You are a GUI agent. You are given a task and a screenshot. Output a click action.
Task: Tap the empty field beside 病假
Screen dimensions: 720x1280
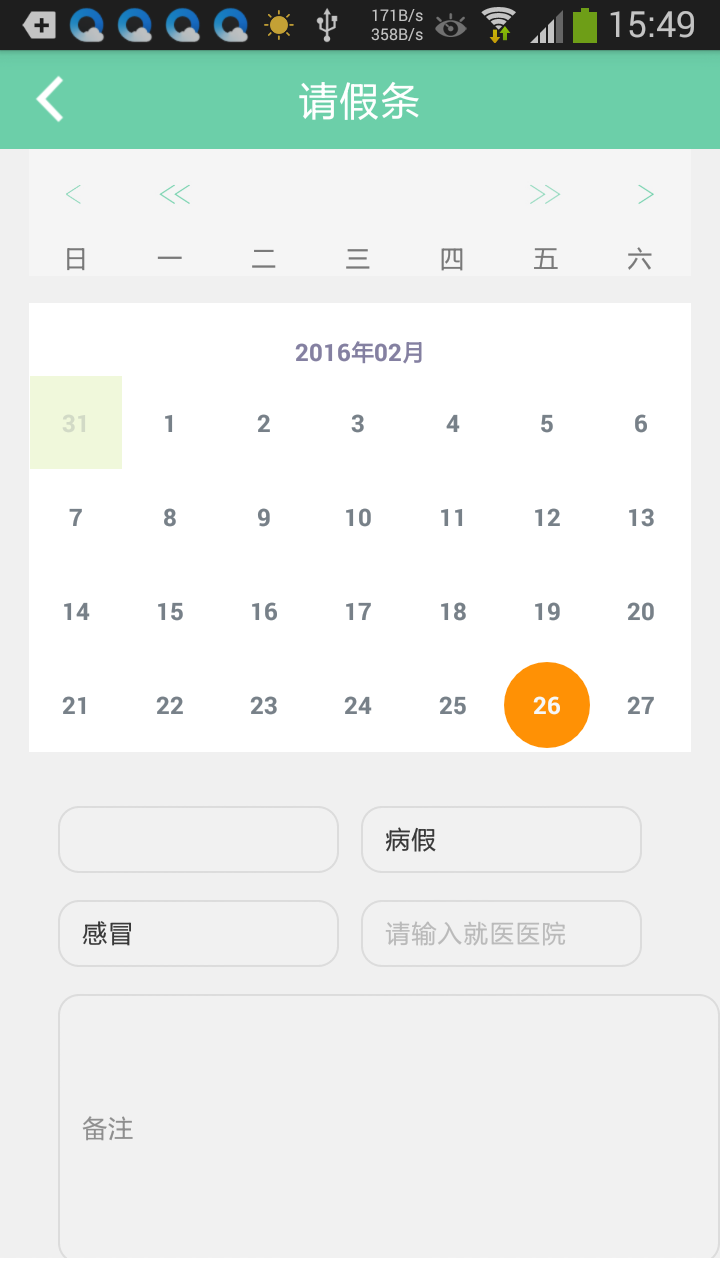[x=198, y=840]
